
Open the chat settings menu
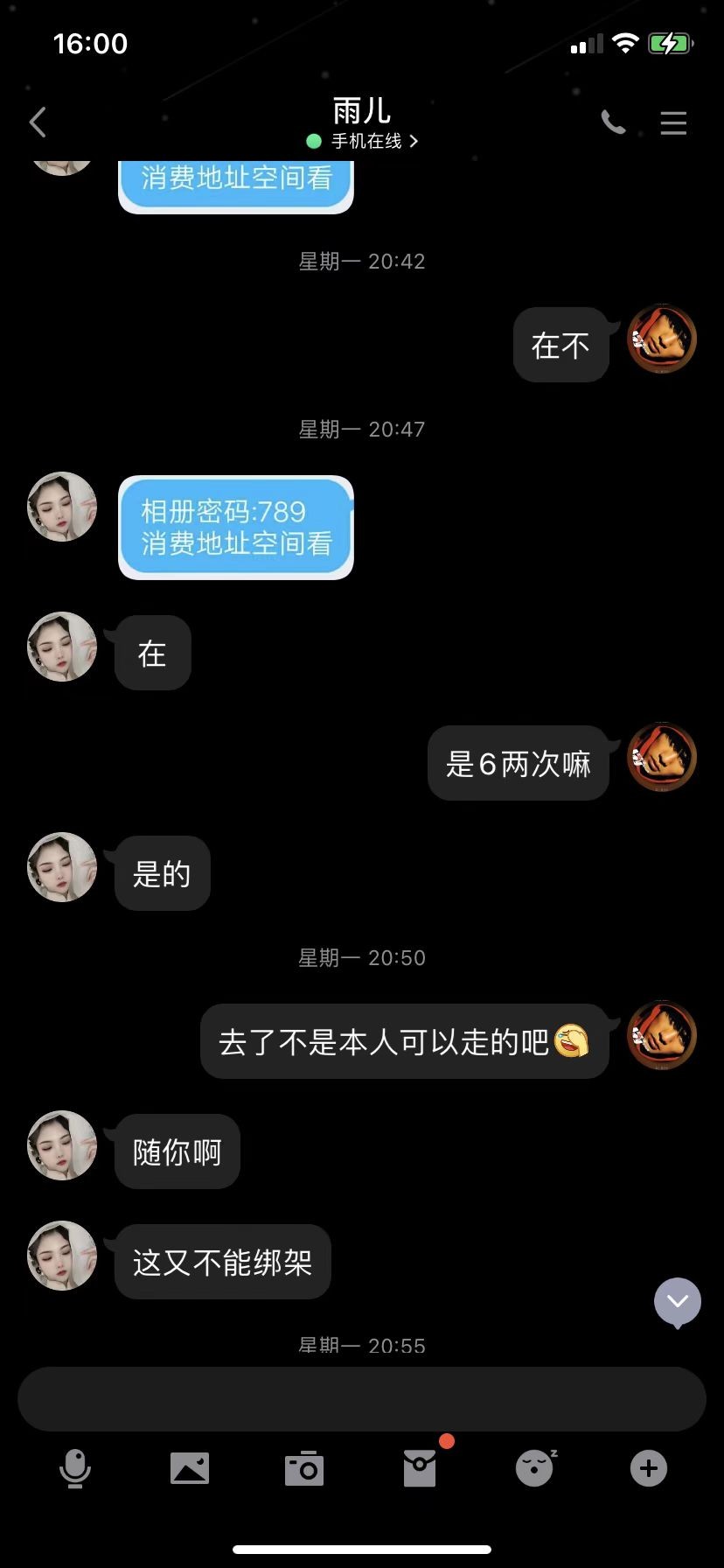point(672,122)
